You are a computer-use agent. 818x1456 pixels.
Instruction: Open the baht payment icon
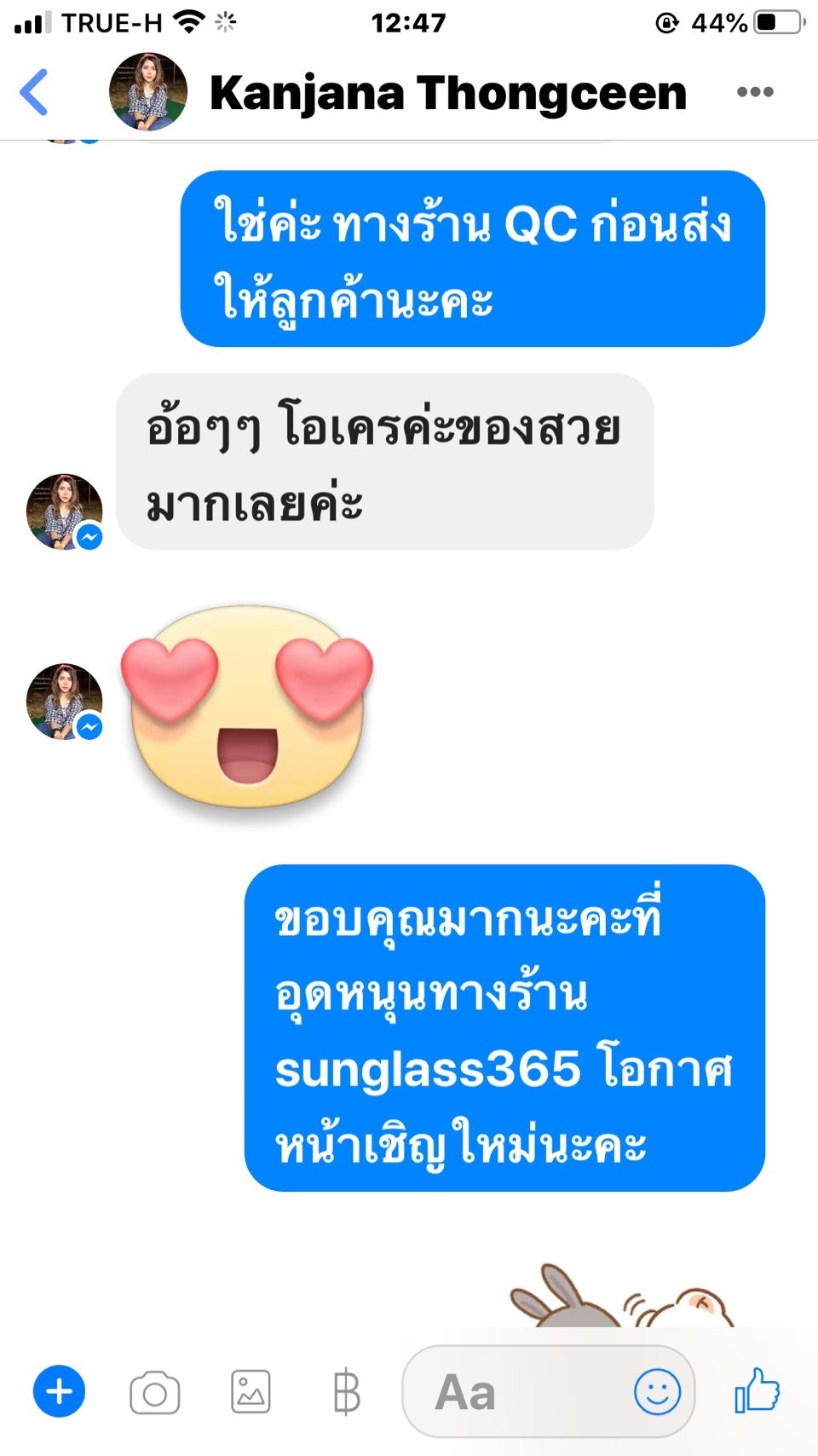click(346, 1392)
